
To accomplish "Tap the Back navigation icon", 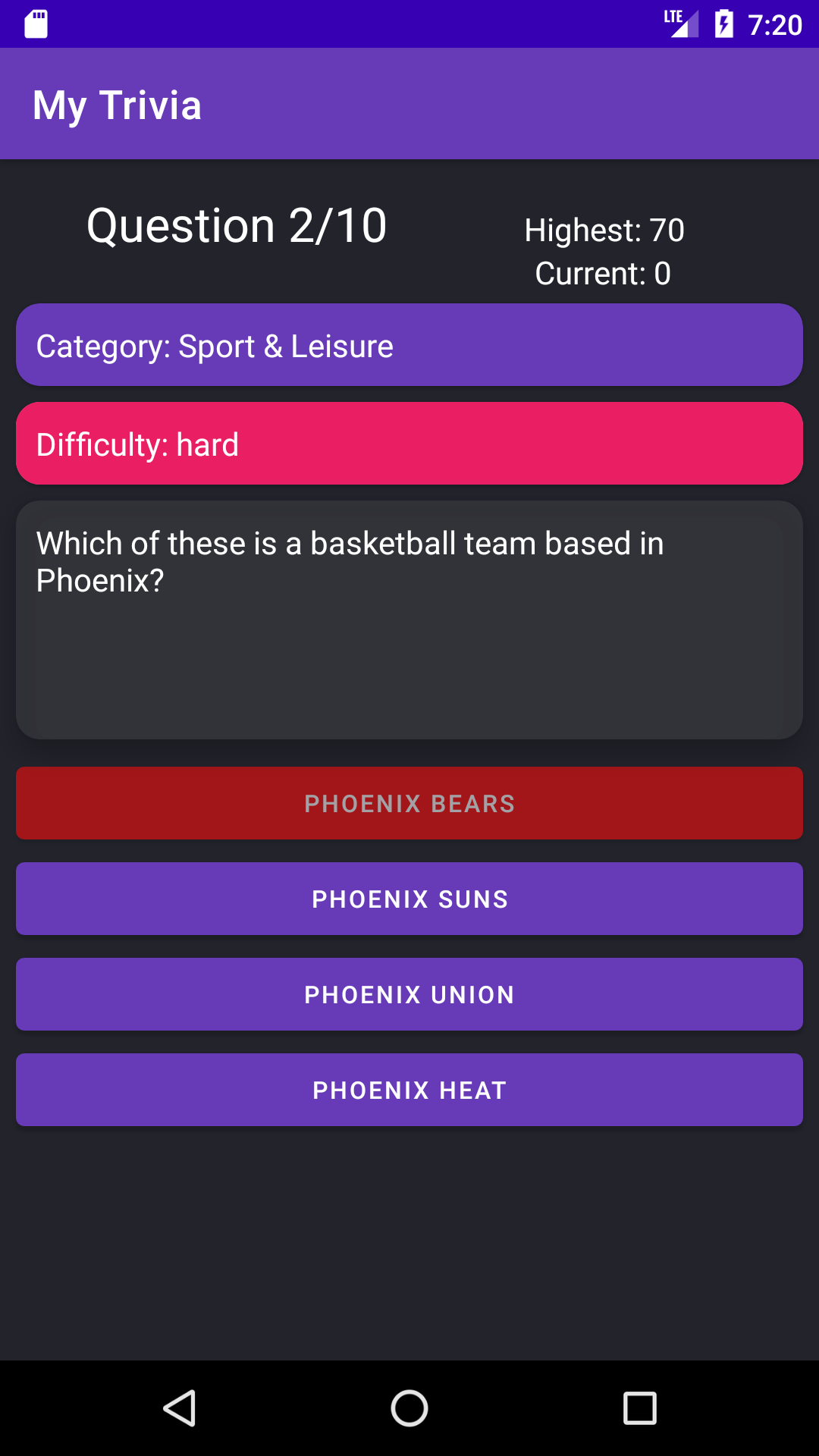I will tap(180, 1408).
